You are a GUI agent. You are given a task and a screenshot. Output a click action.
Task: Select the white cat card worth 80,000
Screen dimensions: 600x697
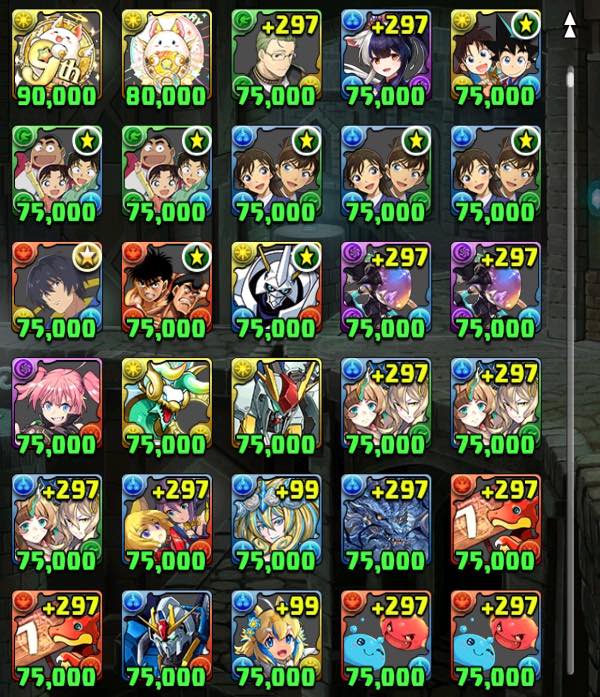pos(166,57)
